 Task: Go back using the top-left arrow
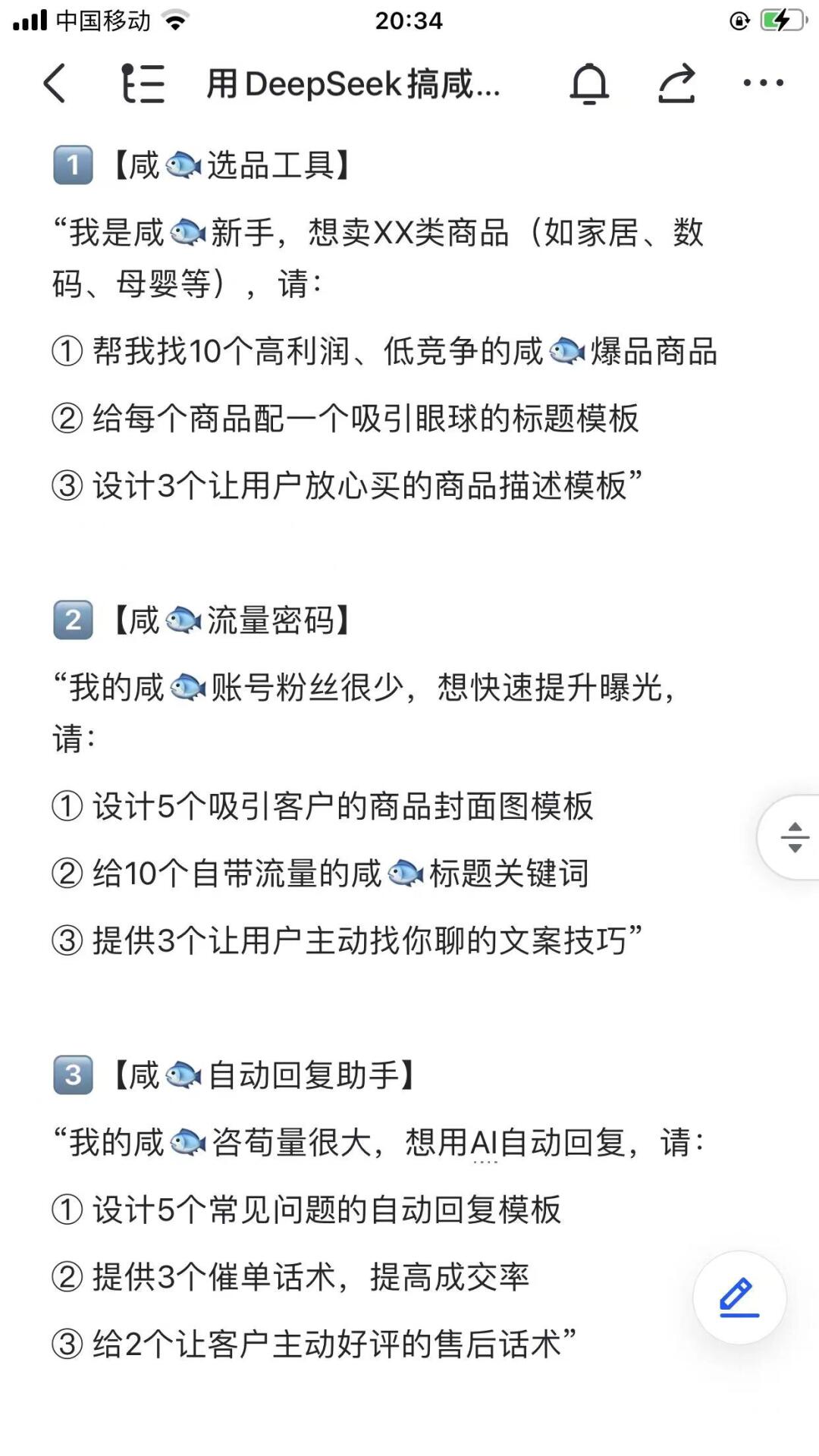tap(55, 83)
